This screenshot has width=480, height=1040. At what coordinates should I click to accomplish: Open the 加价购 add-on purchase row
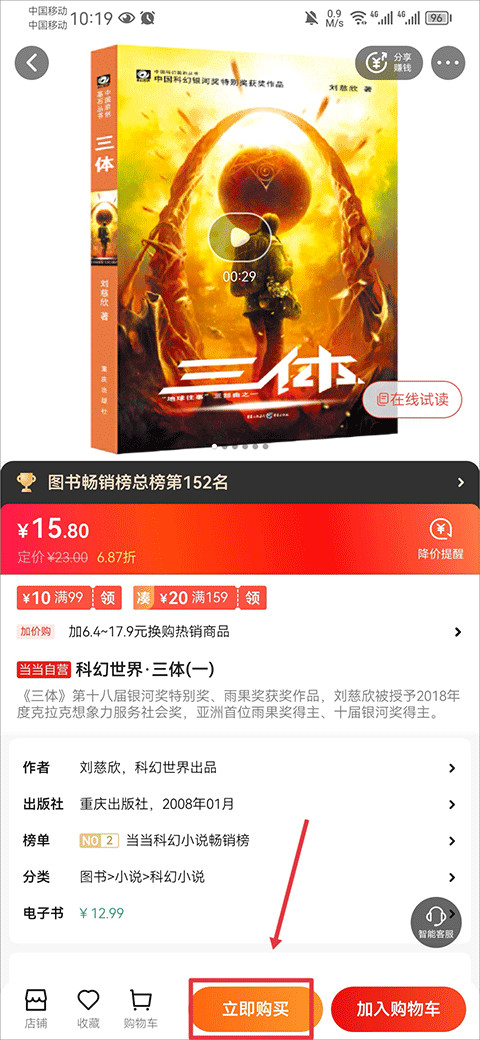click(240, 631)
